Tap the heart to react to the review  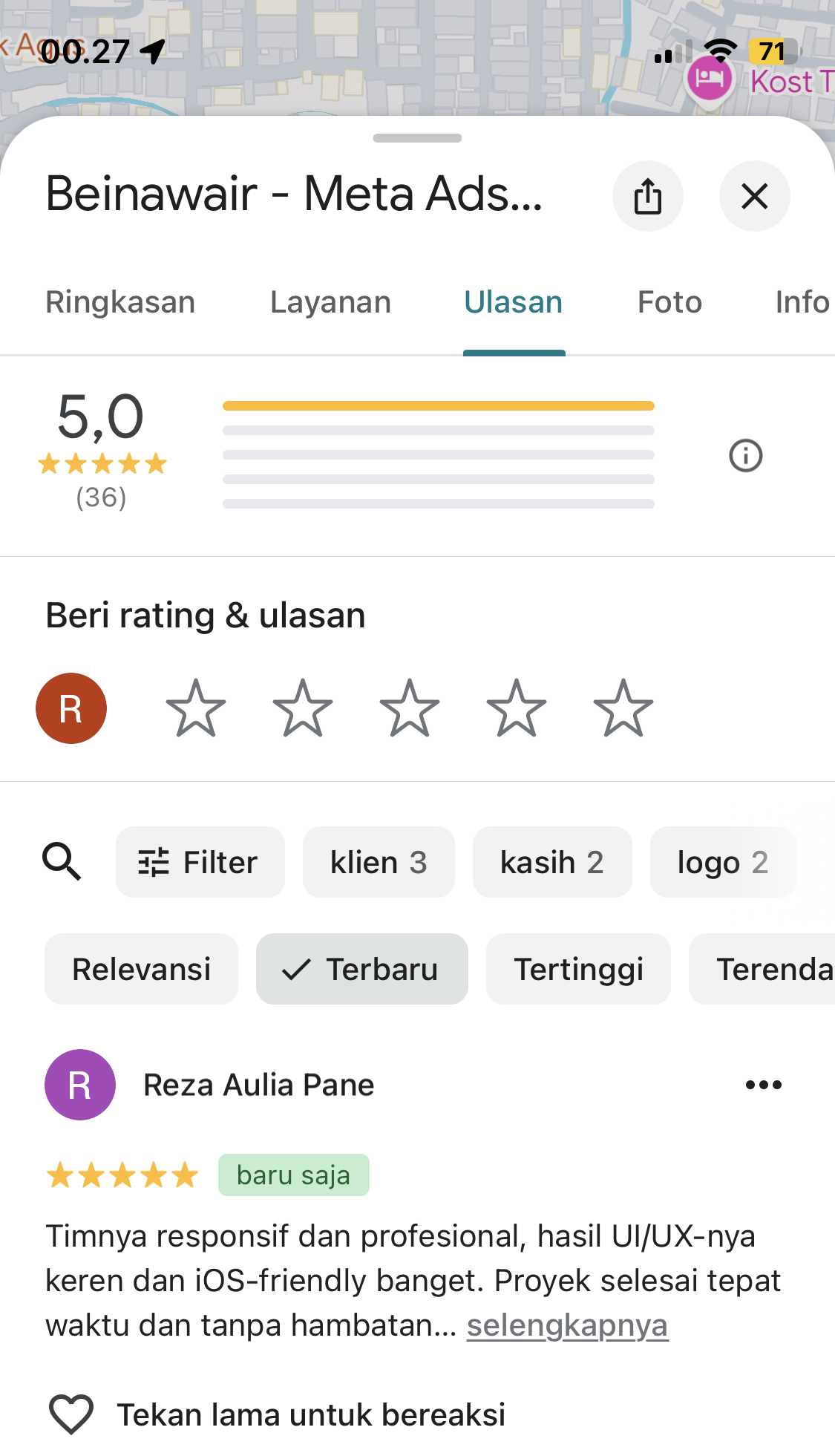point(71,1414)
